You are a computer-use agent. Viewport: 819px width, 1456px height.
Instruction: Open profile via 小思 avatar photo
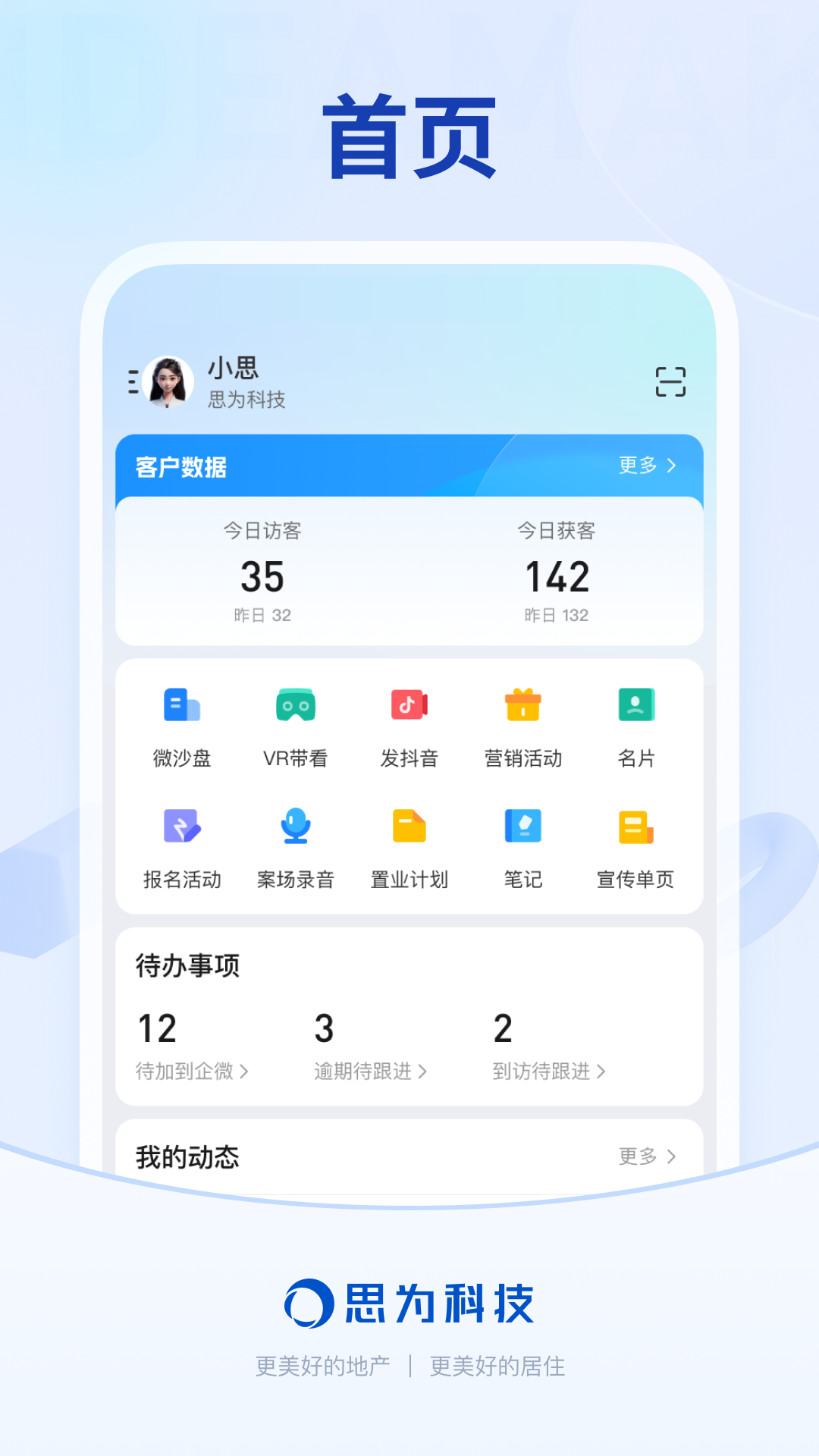click(x=168, y=382)
